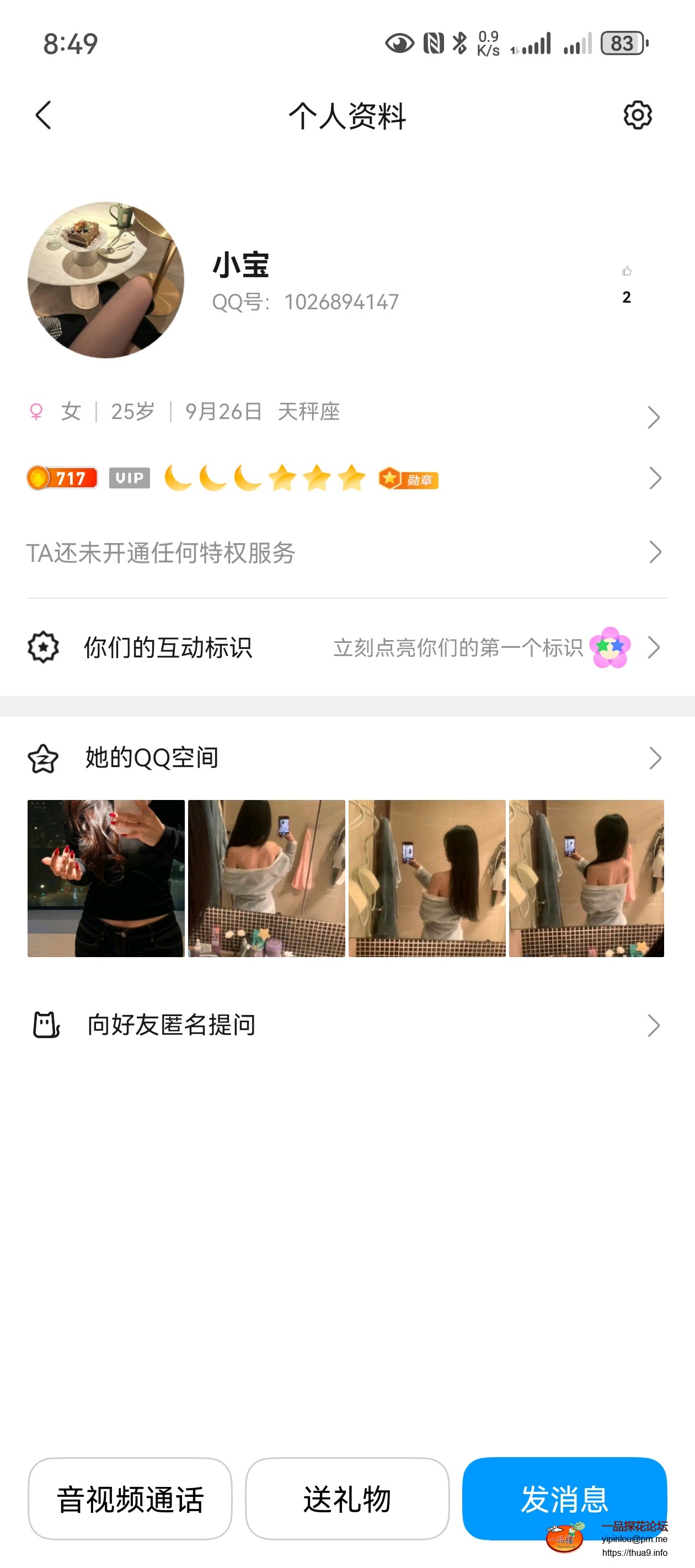The width and height of the screenshot is (695, 1568).
Task: Expand the age and zodiac details row
Action: pos(655,416)
